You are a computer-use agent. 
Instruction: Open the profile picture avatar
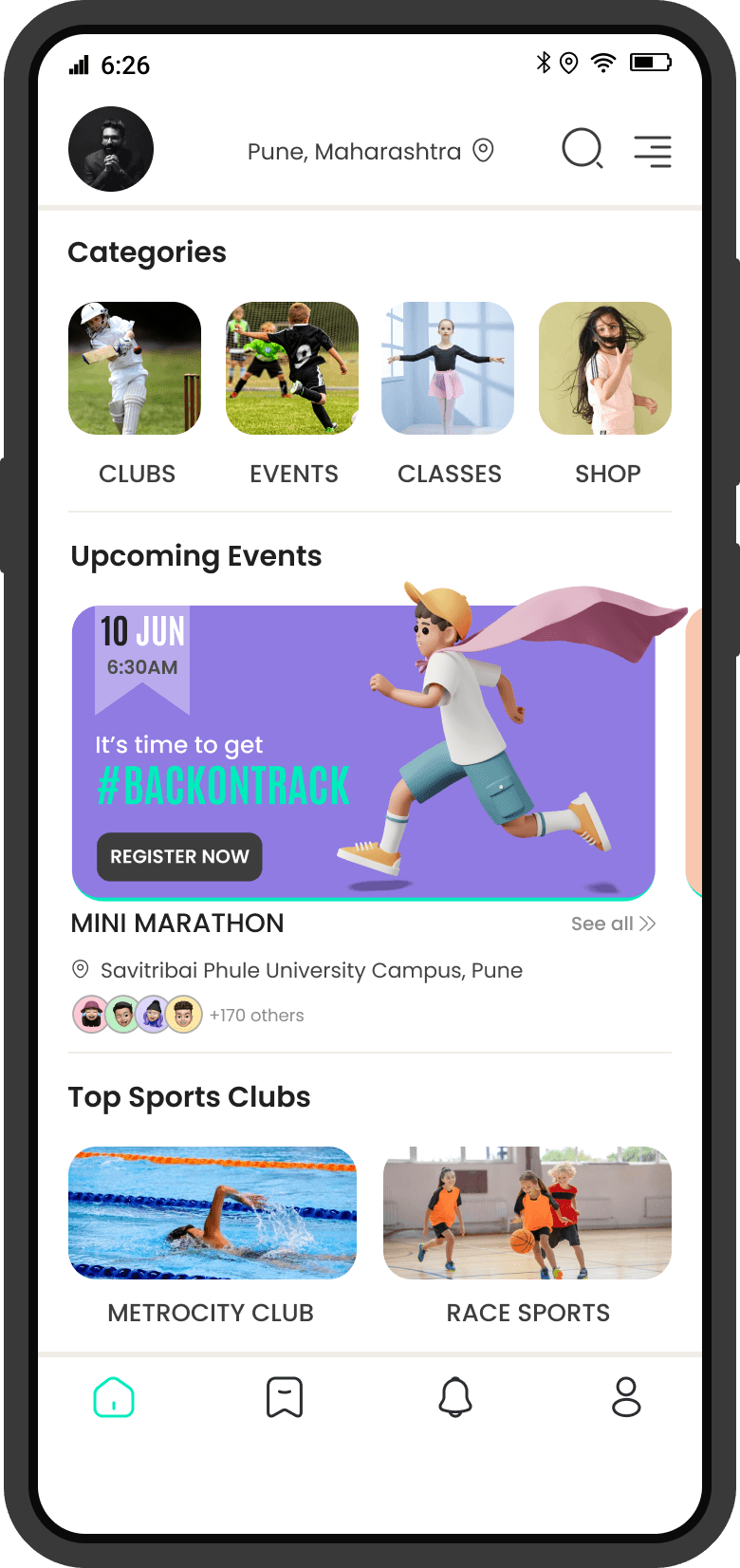[111, 149]
